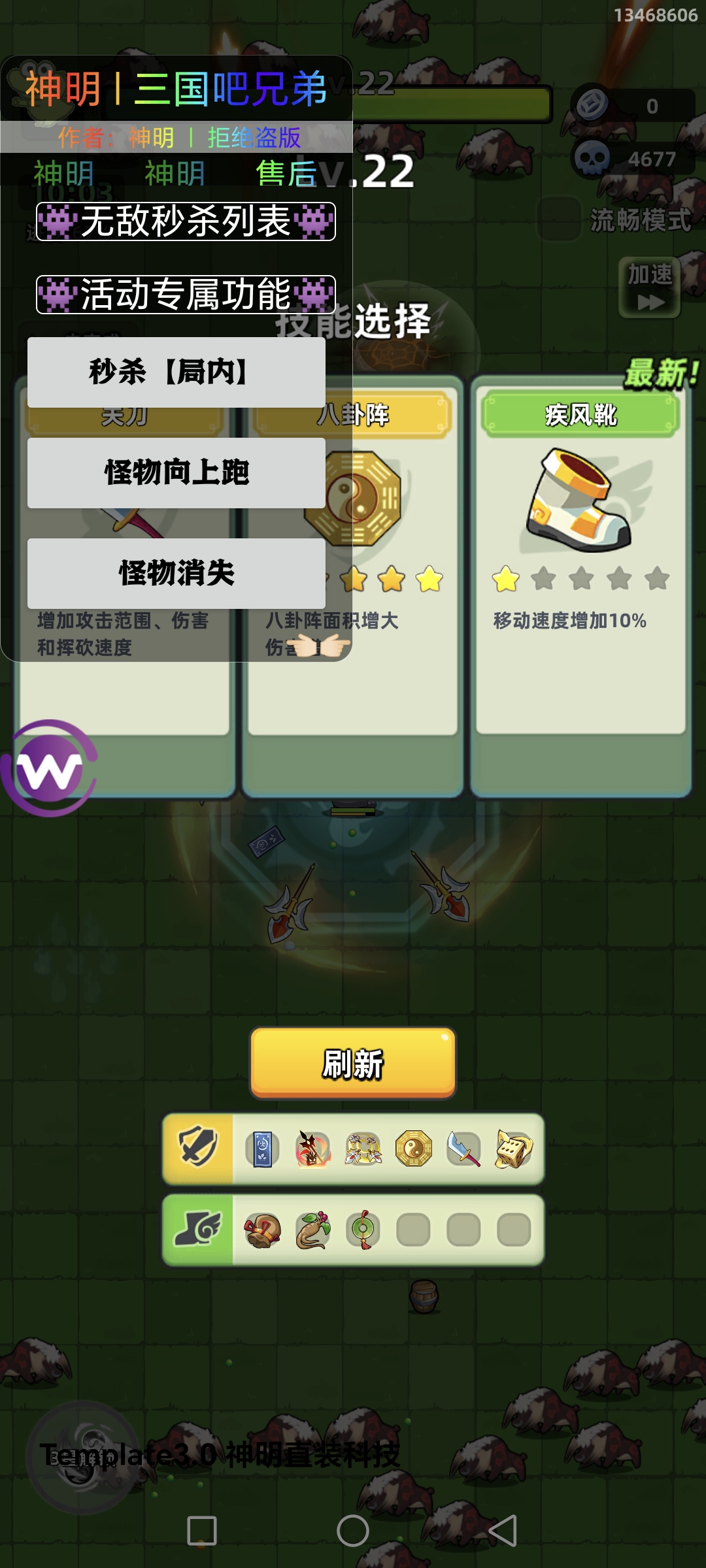This screenshot has width=706, height=1568.
Task: Tap the system back button
Action: [x=503, y=1531]
